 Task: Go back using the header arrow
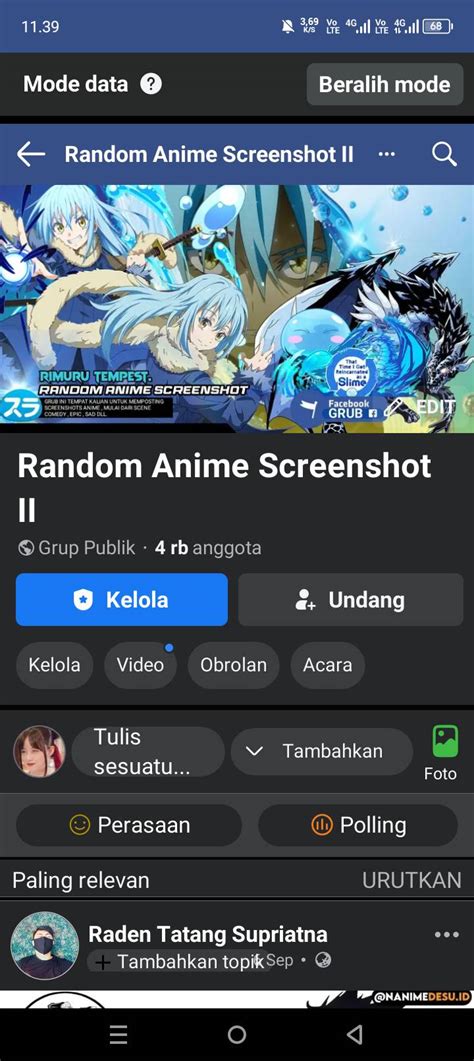click(31, 154)
